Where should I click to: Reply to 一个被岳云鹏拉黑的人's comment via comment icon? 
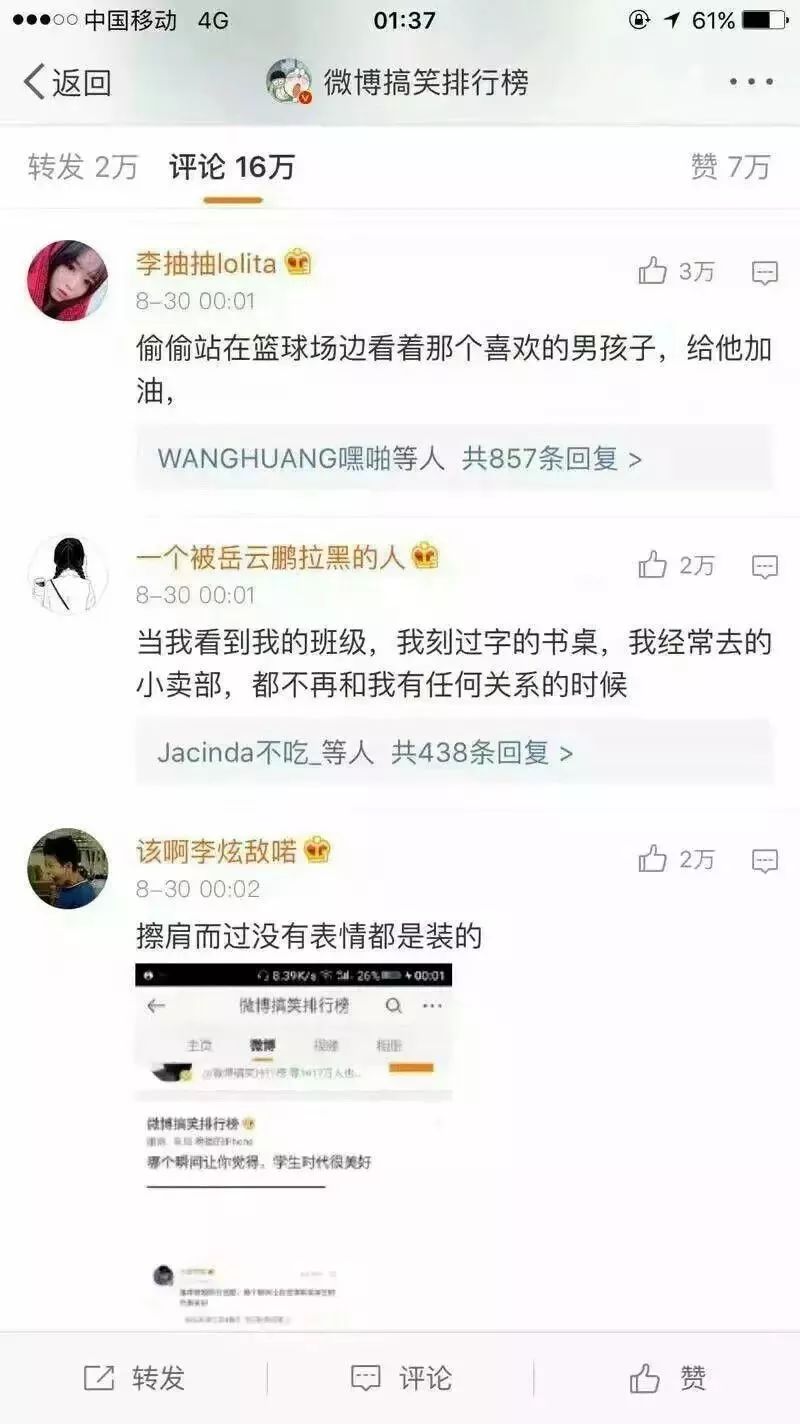(x=765, y=567)
